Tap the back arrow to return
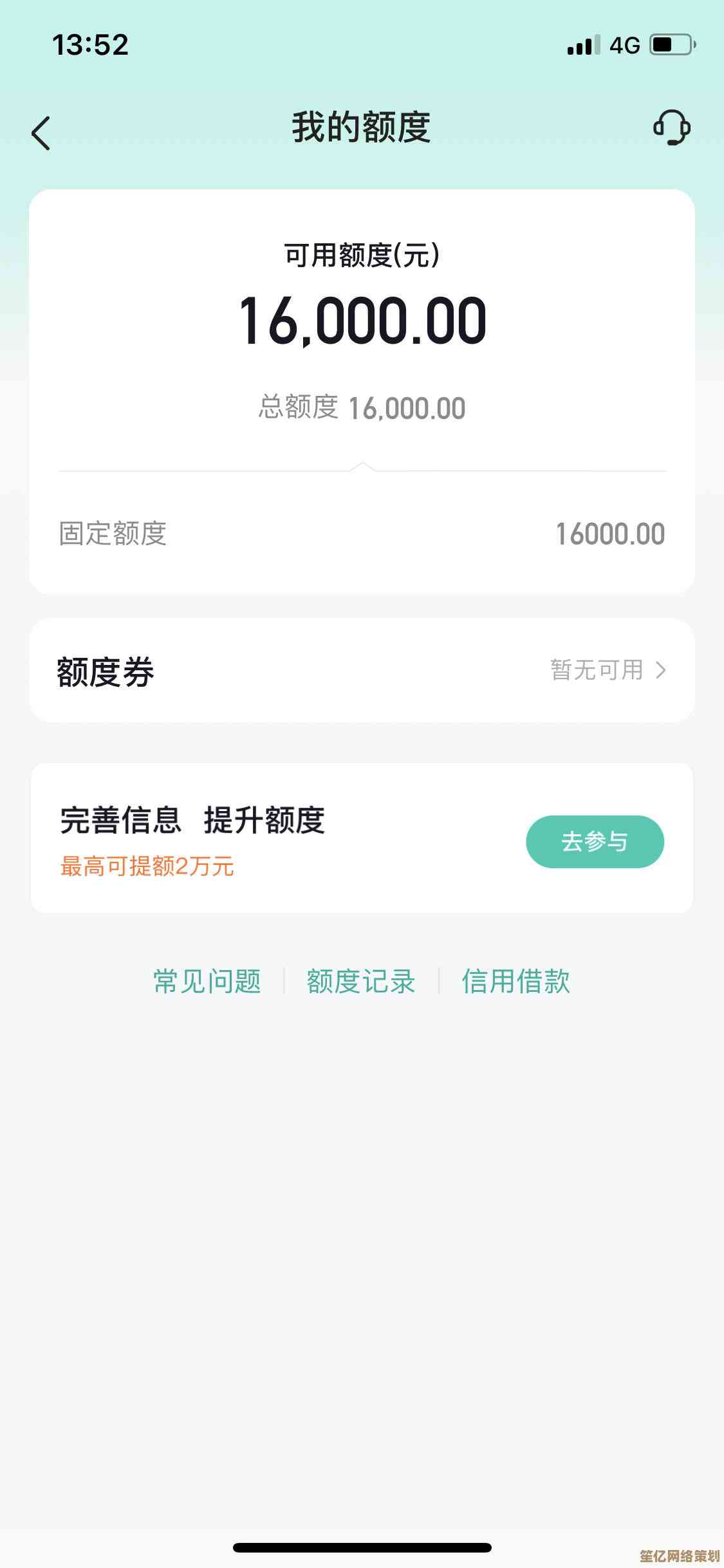 tap(41, 132)
